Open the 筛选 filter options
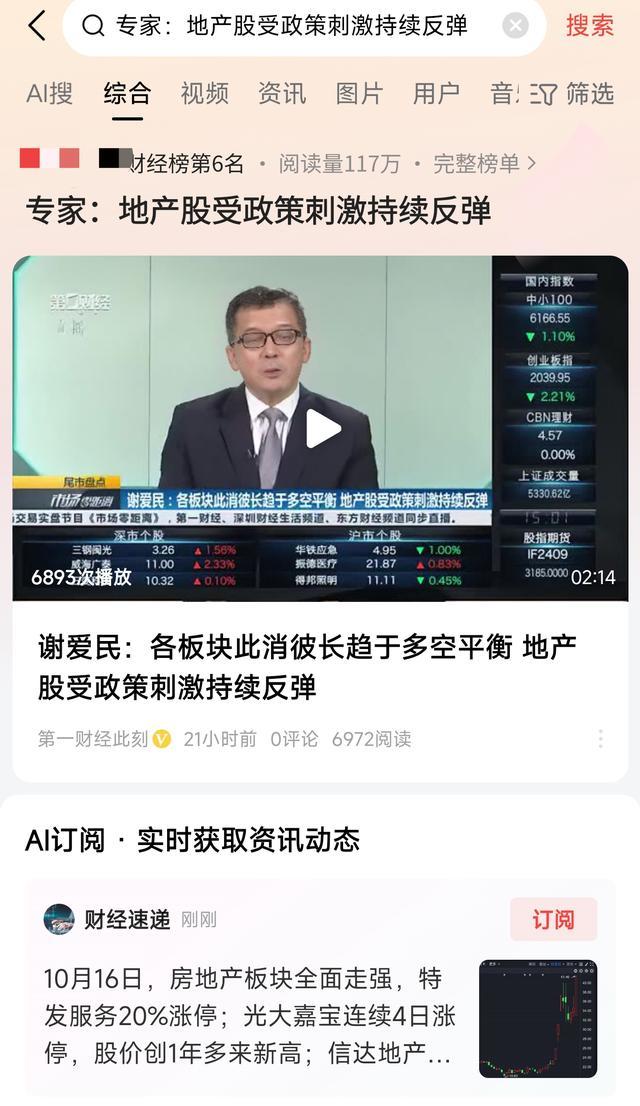 [x=573, y=94]
